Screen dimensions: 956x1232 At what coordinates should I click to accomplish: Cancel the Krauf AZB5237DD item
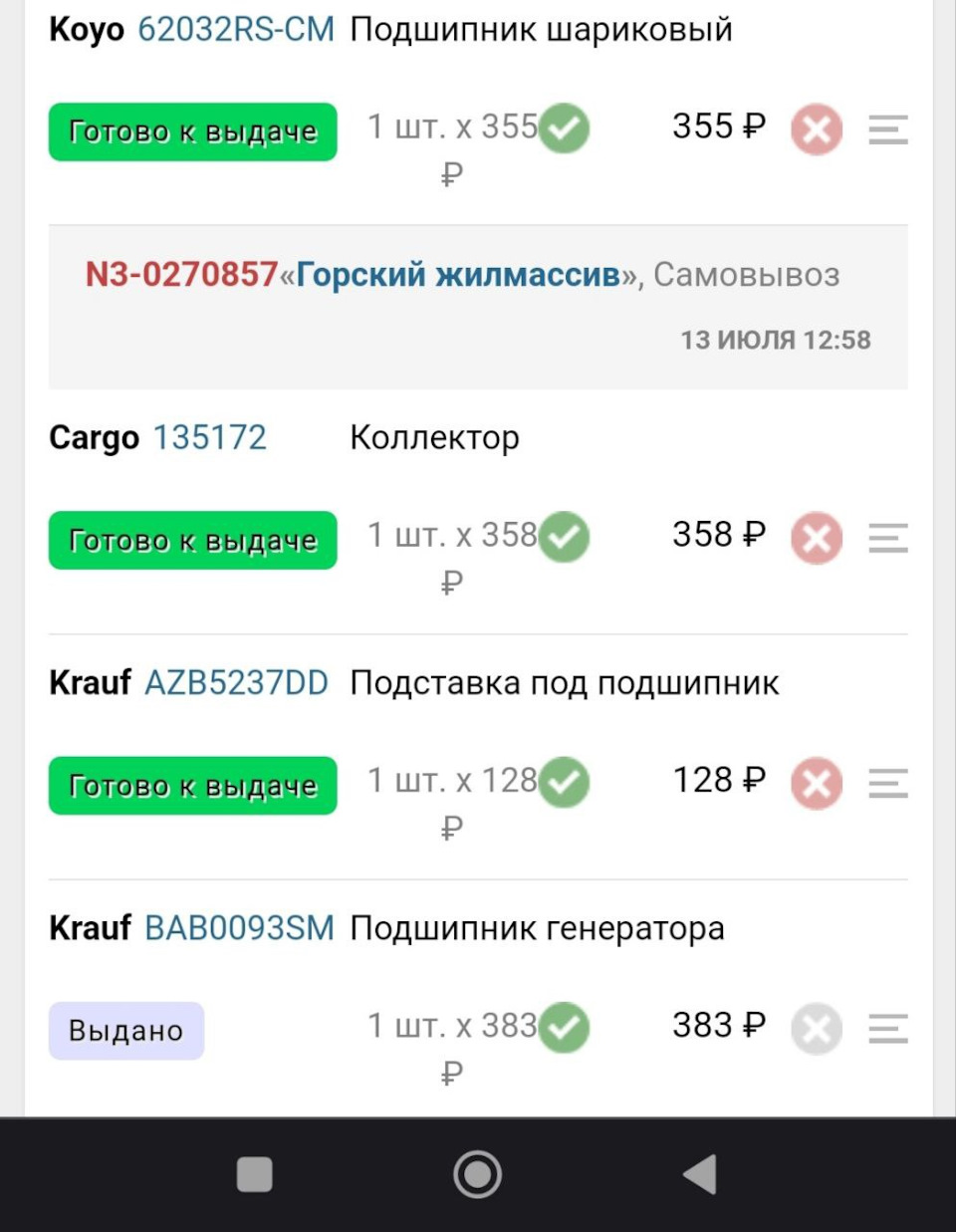click(x=817, y=783)
